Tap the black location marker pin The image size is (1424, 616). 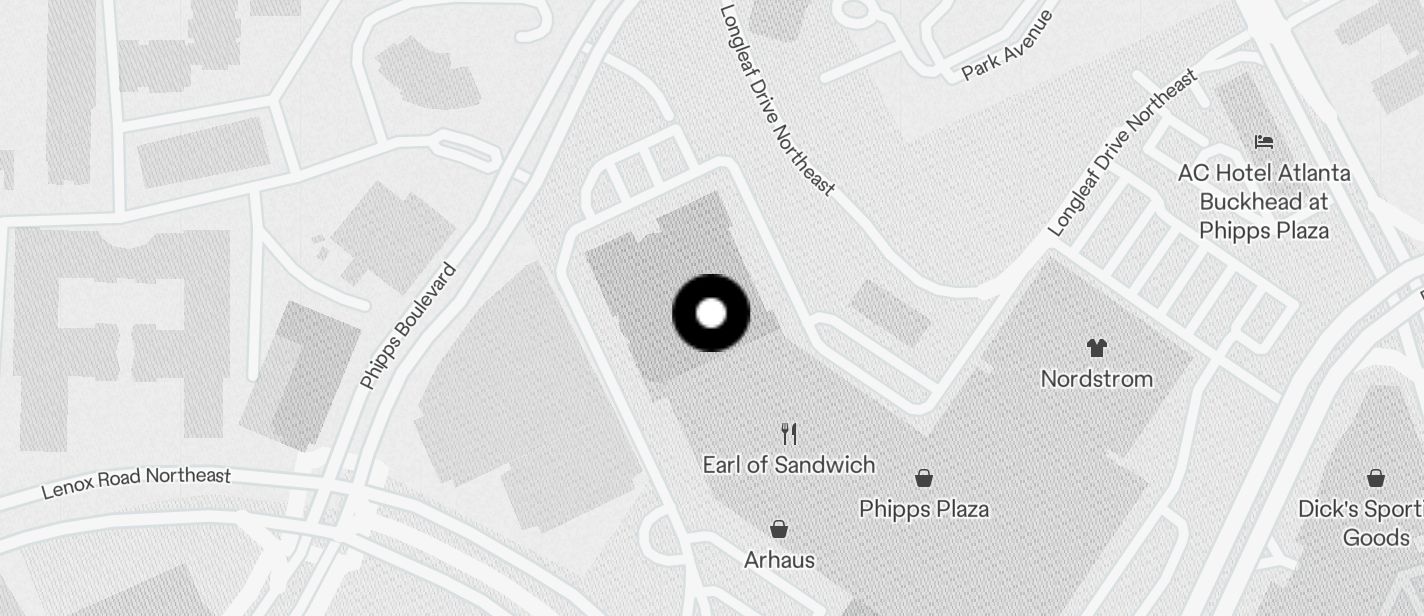tap(711, 313)
